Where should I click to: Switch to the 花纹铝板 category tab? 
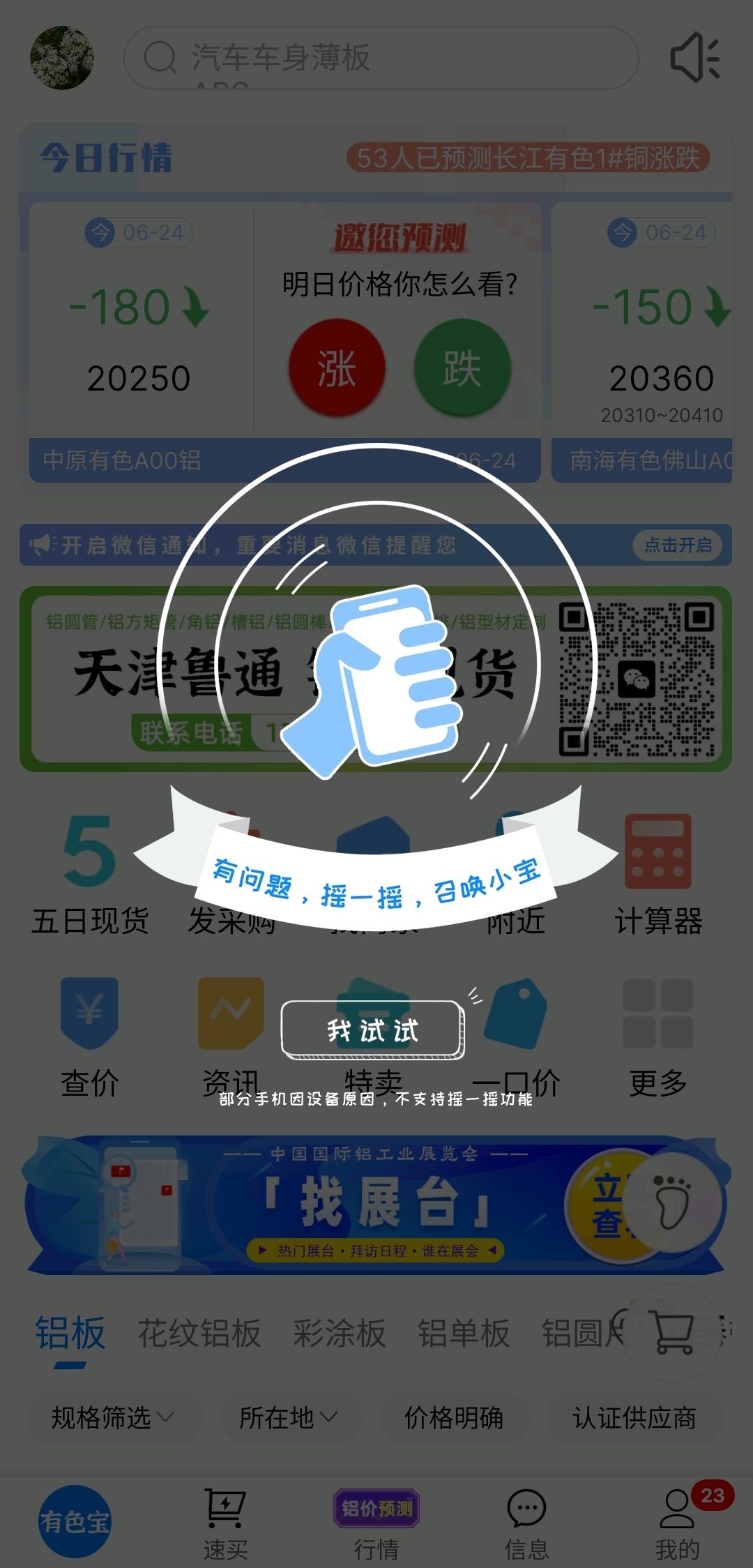[x=199, y=1333]
